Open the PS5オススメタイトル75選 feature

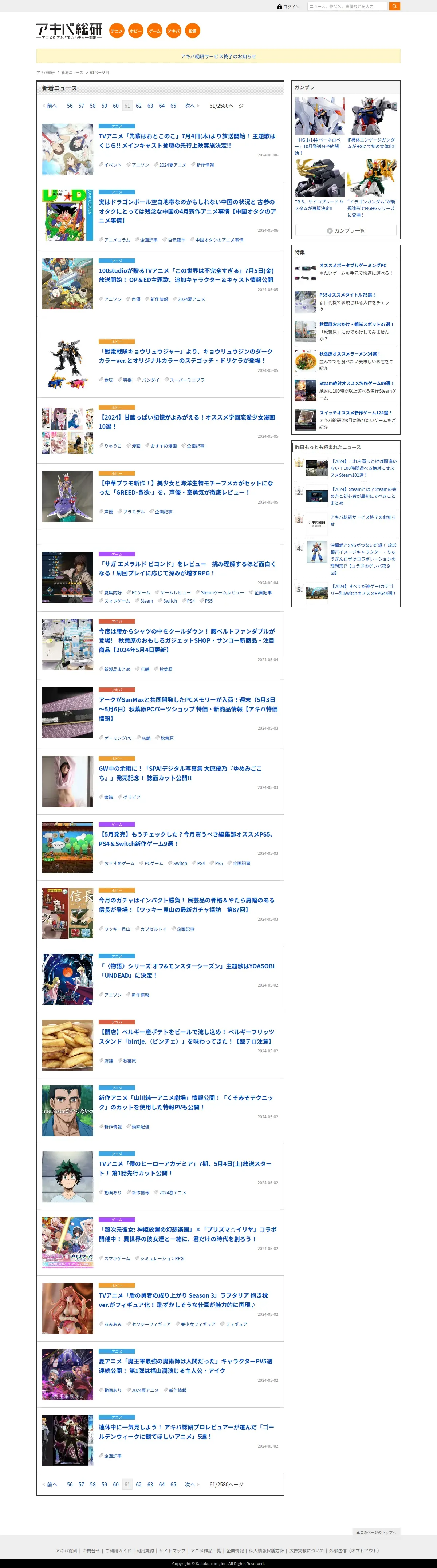point(347,295)
